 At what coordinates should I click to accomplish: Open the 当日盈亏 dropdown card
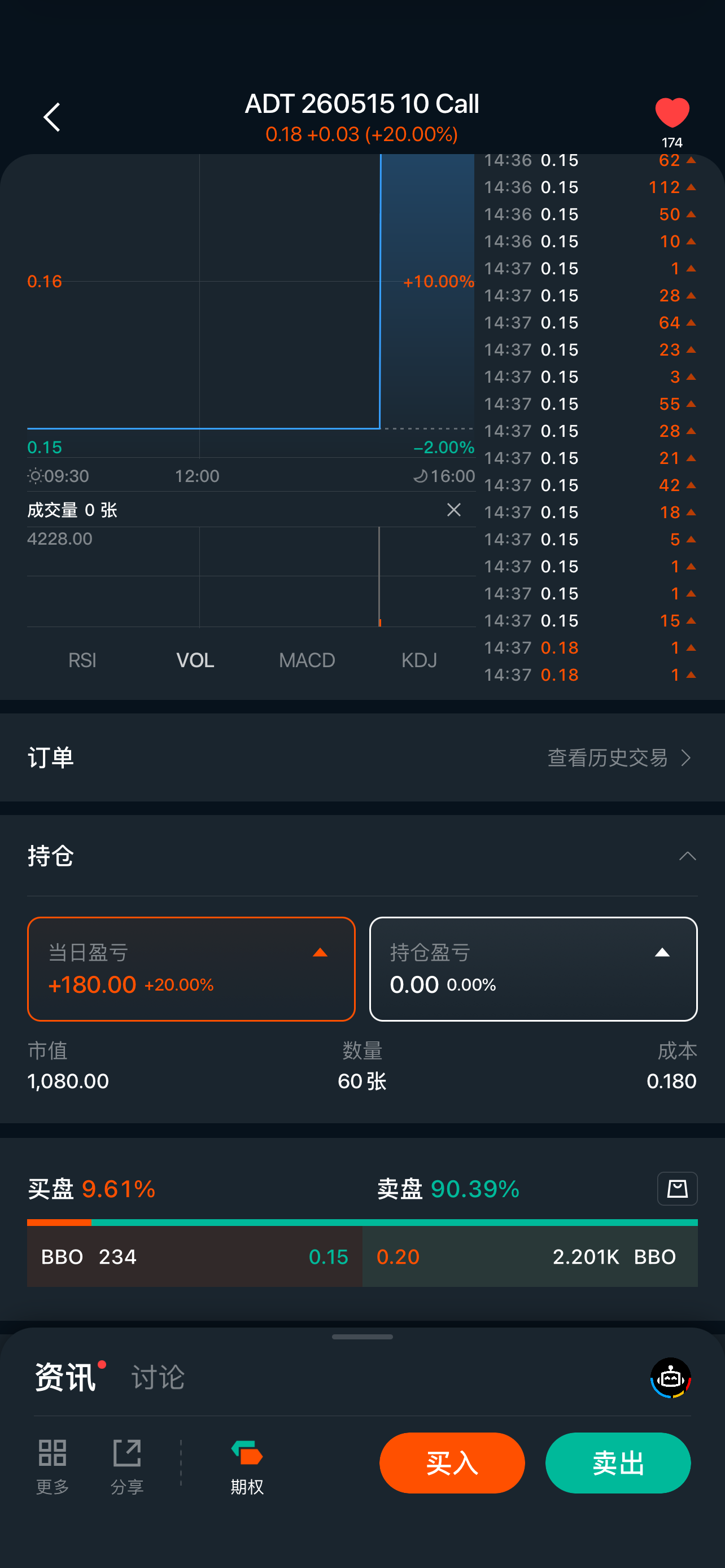pyautogui.click(x=191, y=969)
